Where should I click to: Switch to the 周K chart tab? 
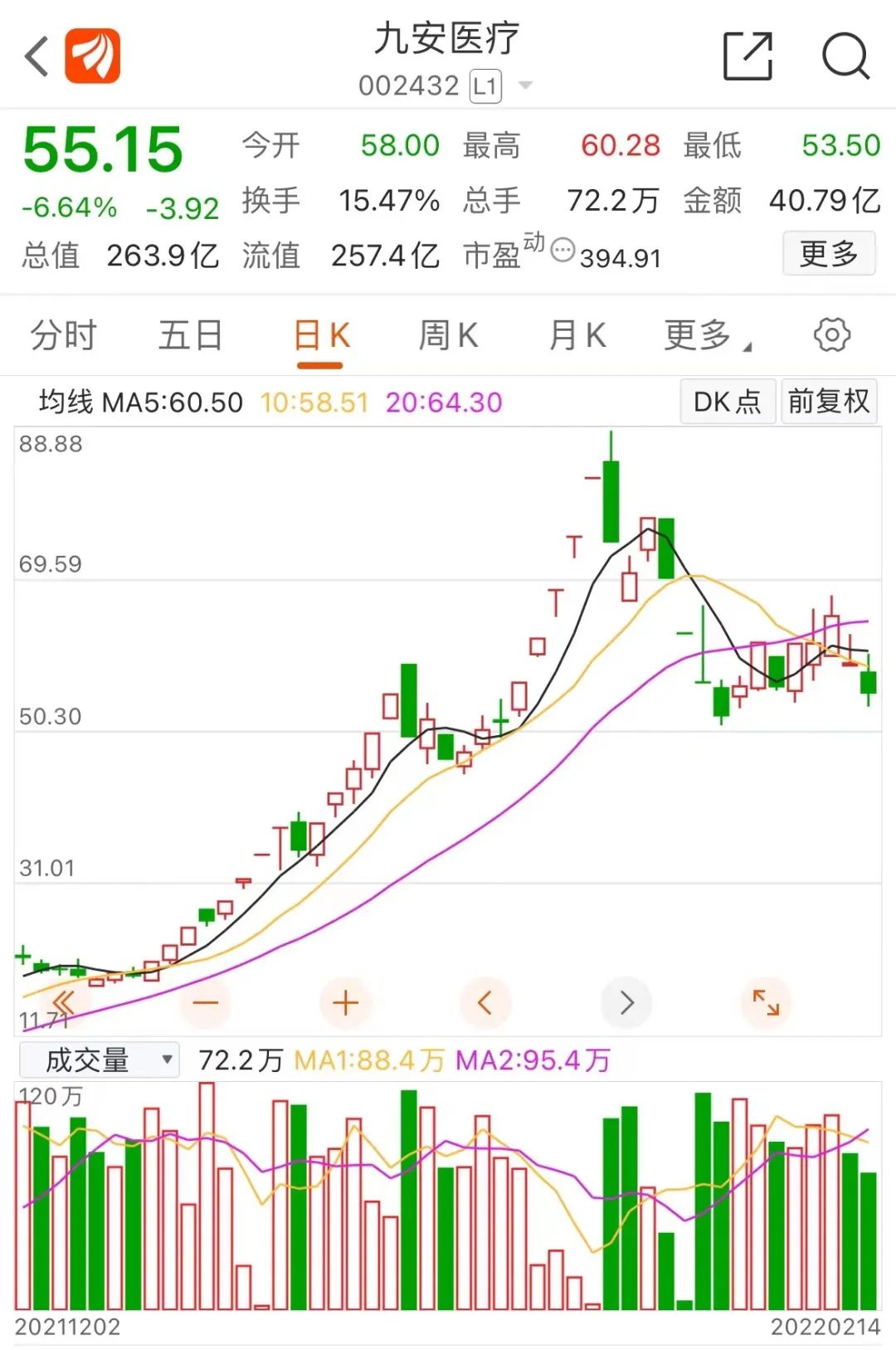pyautogui.click(x=448, y=336)
